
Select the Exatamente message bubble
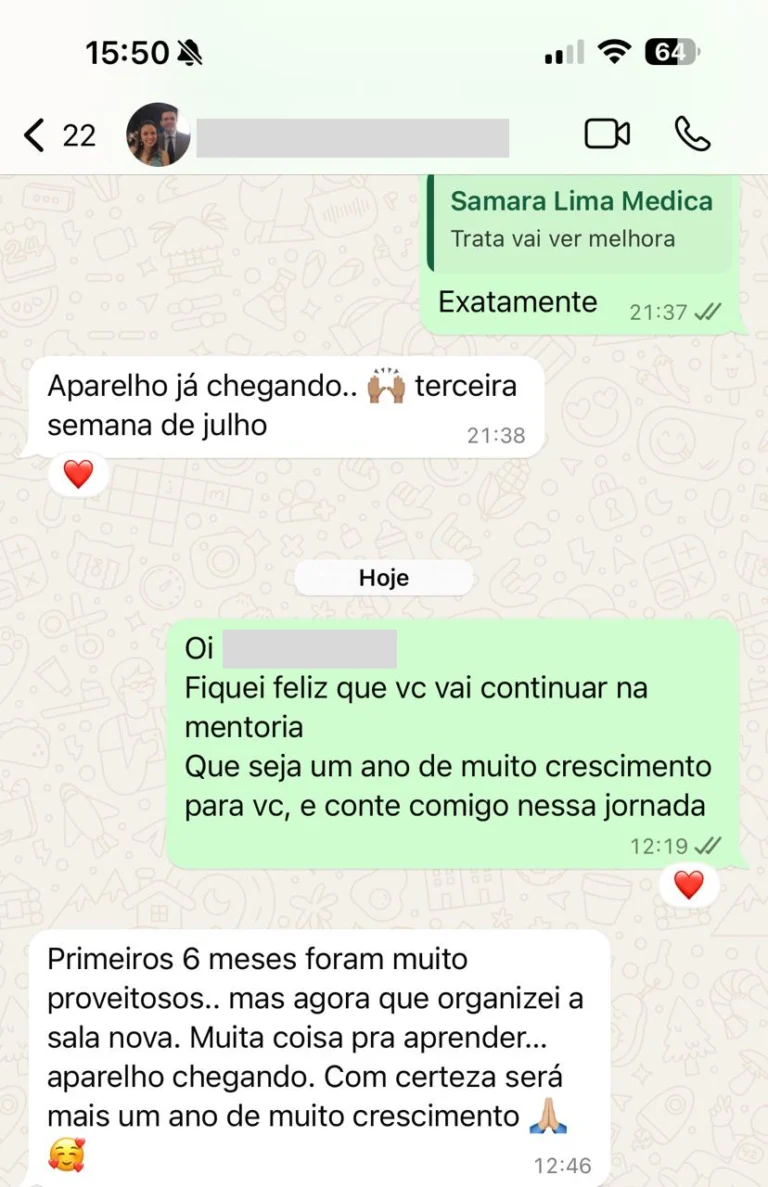click(x=516, y=302)
